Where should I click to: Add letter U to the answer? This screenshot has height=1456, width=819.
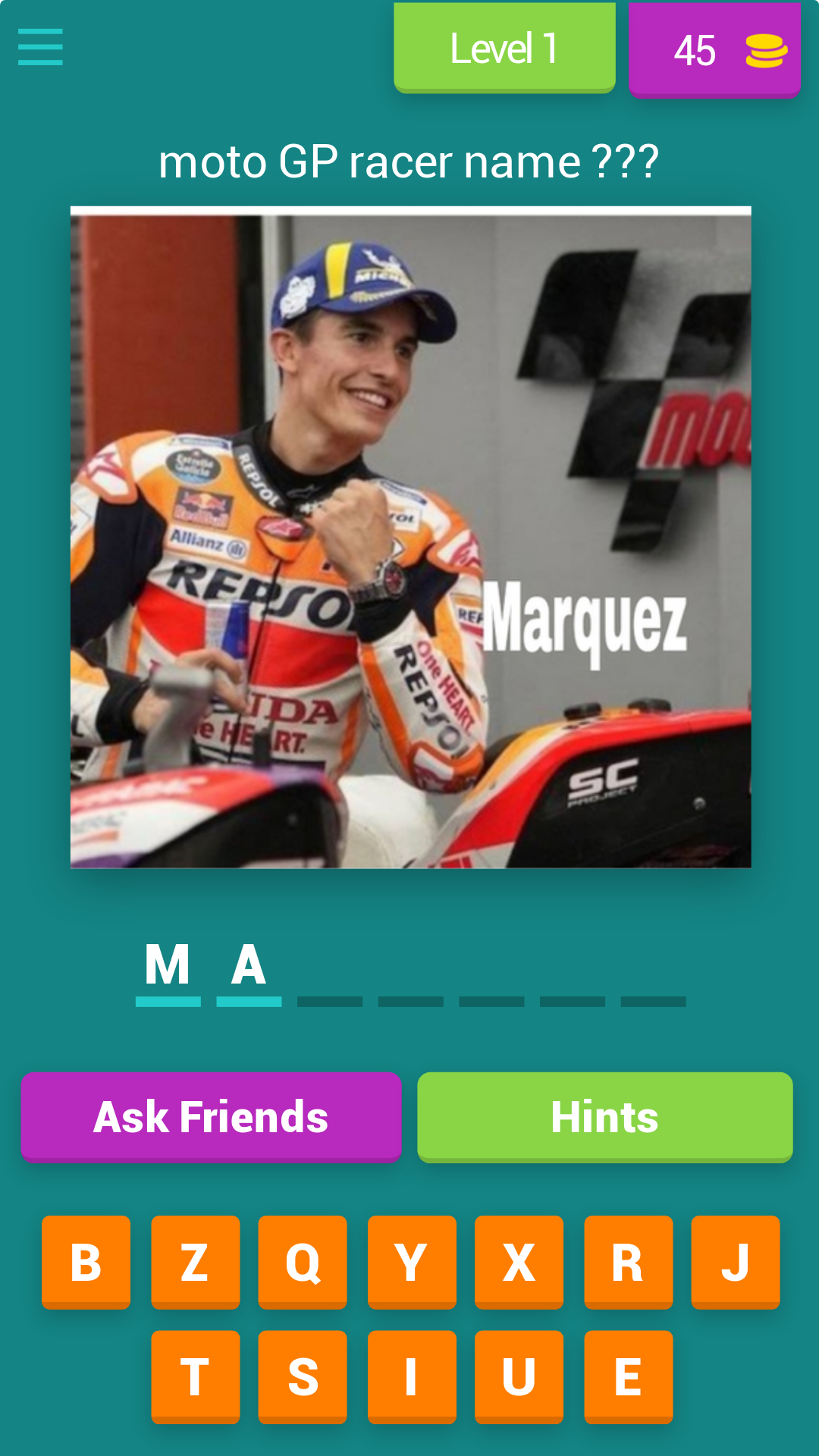[x=519, y=1376]
